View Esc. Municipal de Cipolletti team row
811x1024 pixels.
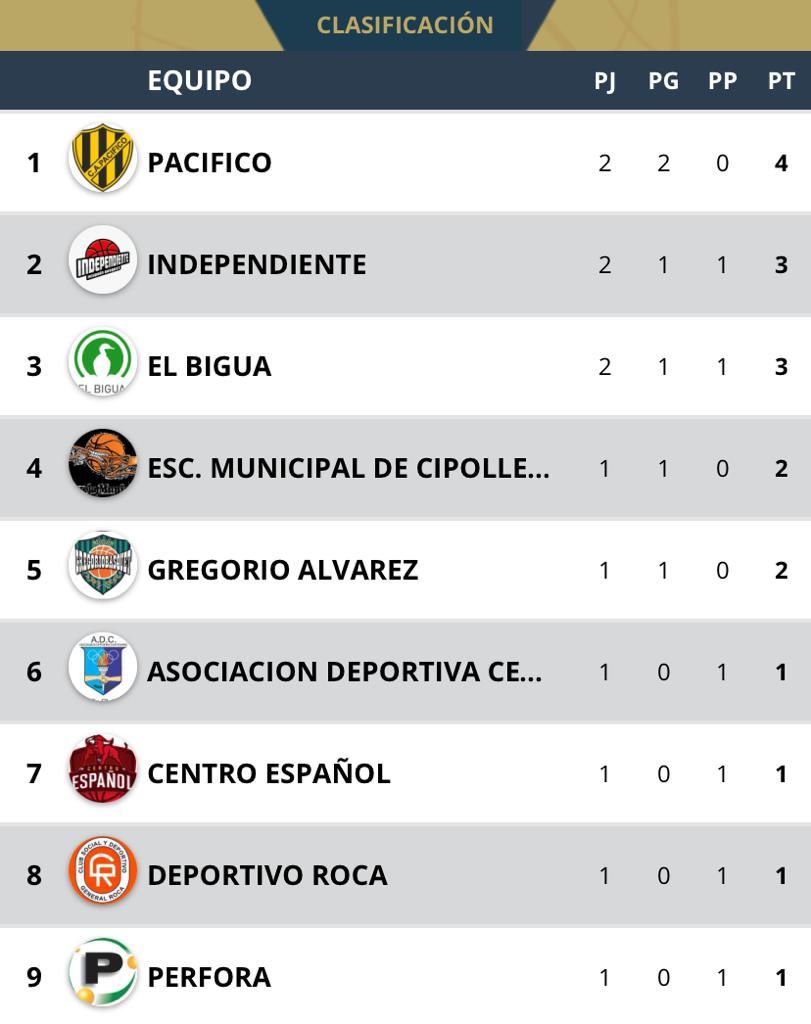[348, 468]
